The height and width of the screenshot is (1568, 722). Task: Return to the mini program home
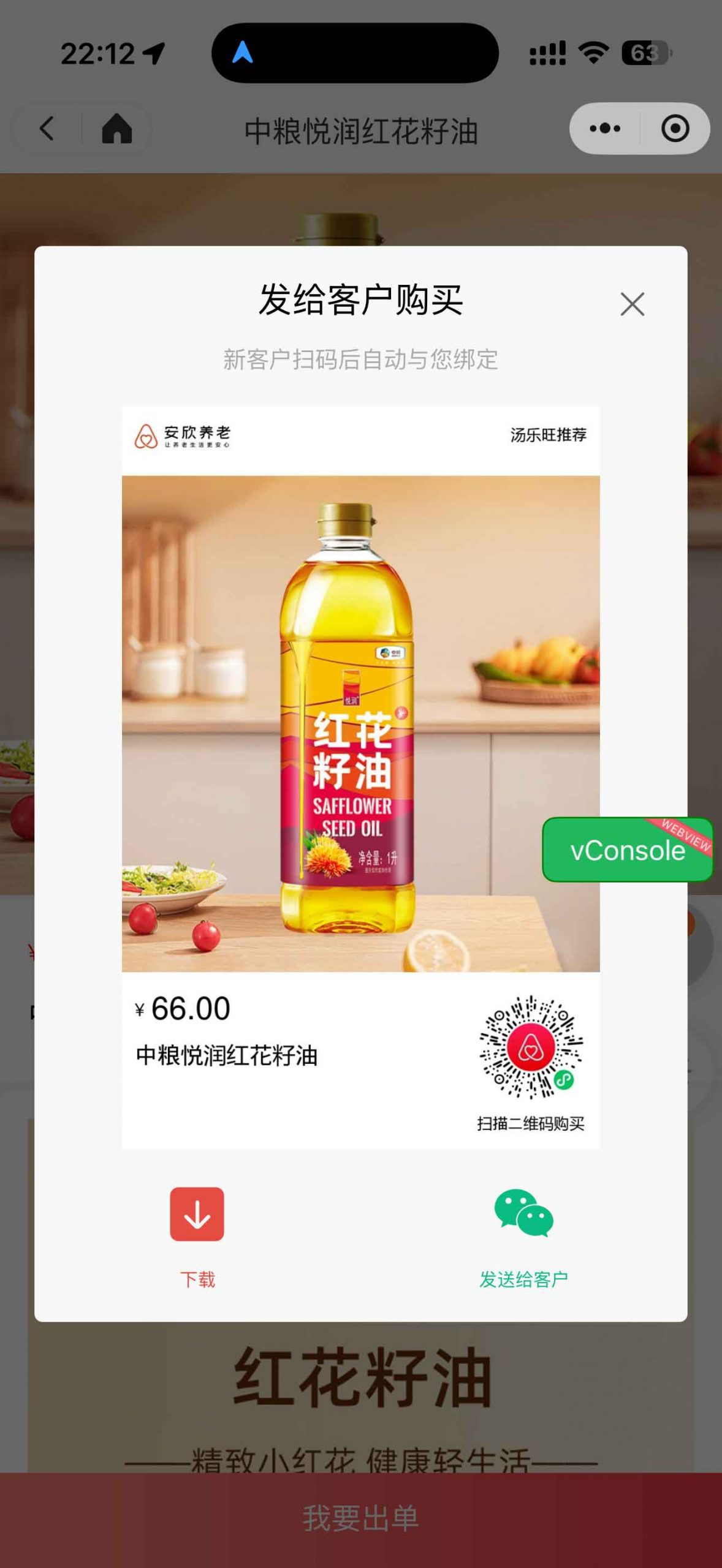[116, 129]
